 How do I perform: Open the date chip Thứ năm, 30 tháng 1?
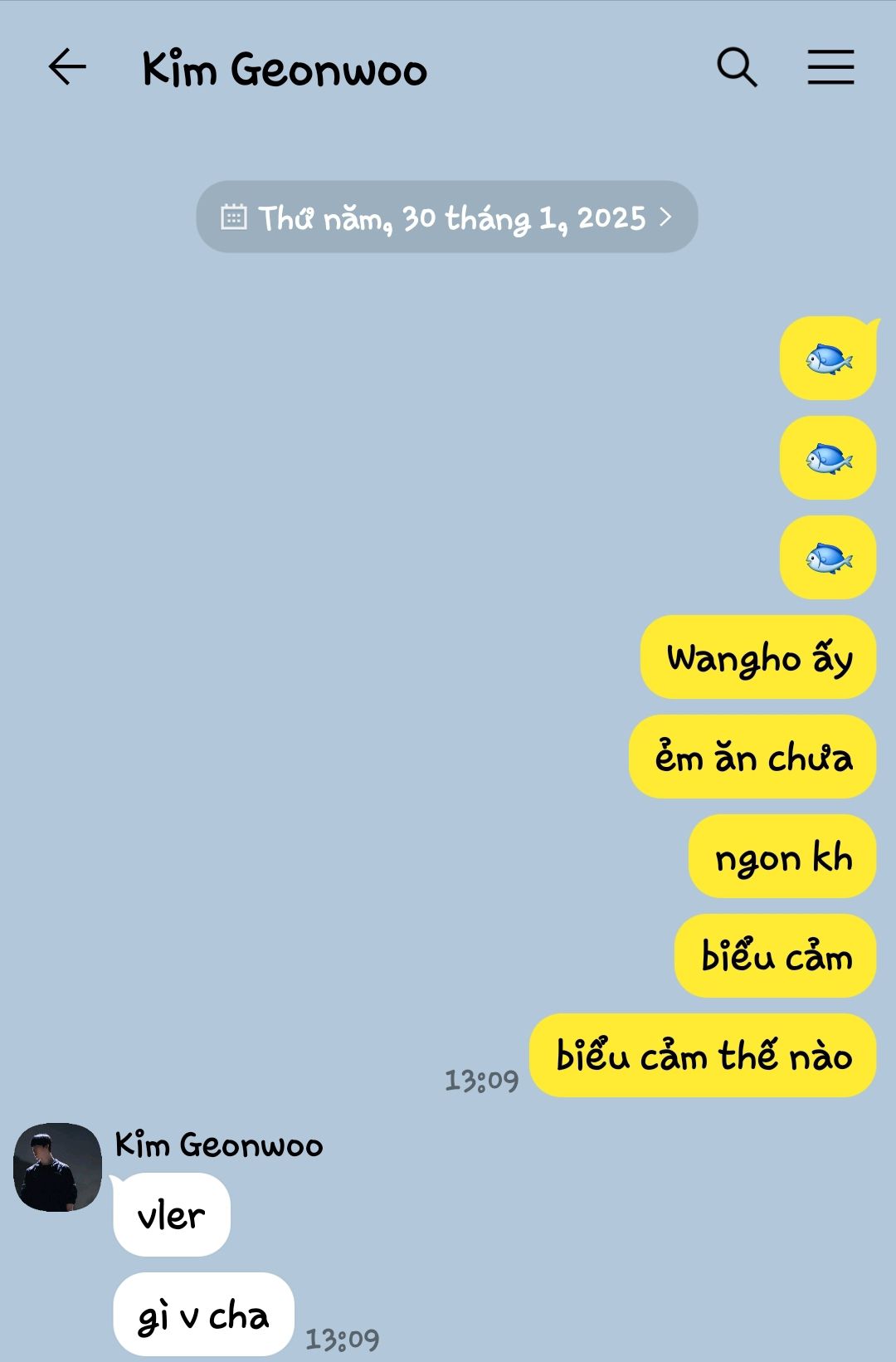(447, 217)
